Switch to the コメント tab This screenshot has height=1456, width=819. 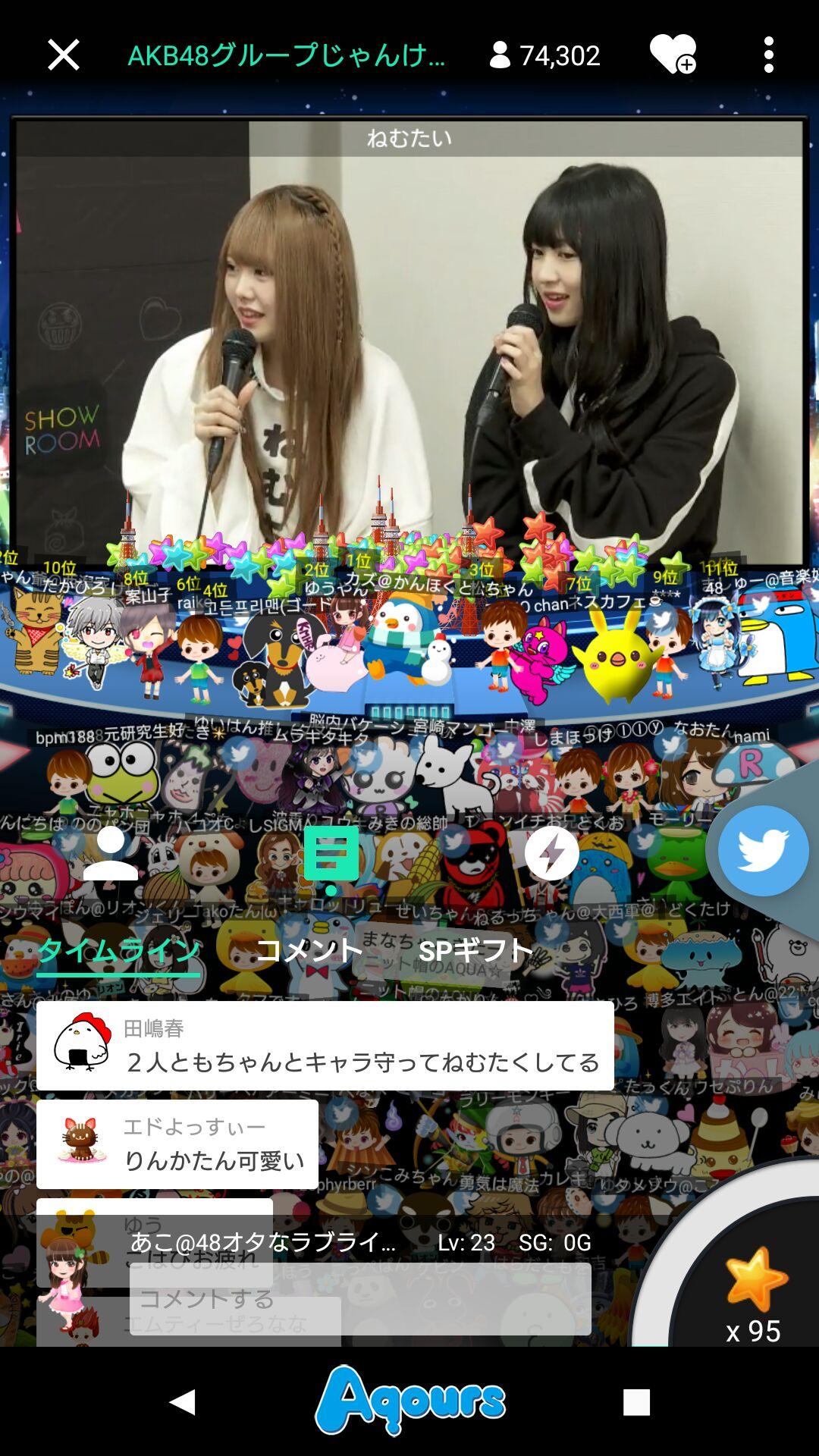[x=309, y=950]
